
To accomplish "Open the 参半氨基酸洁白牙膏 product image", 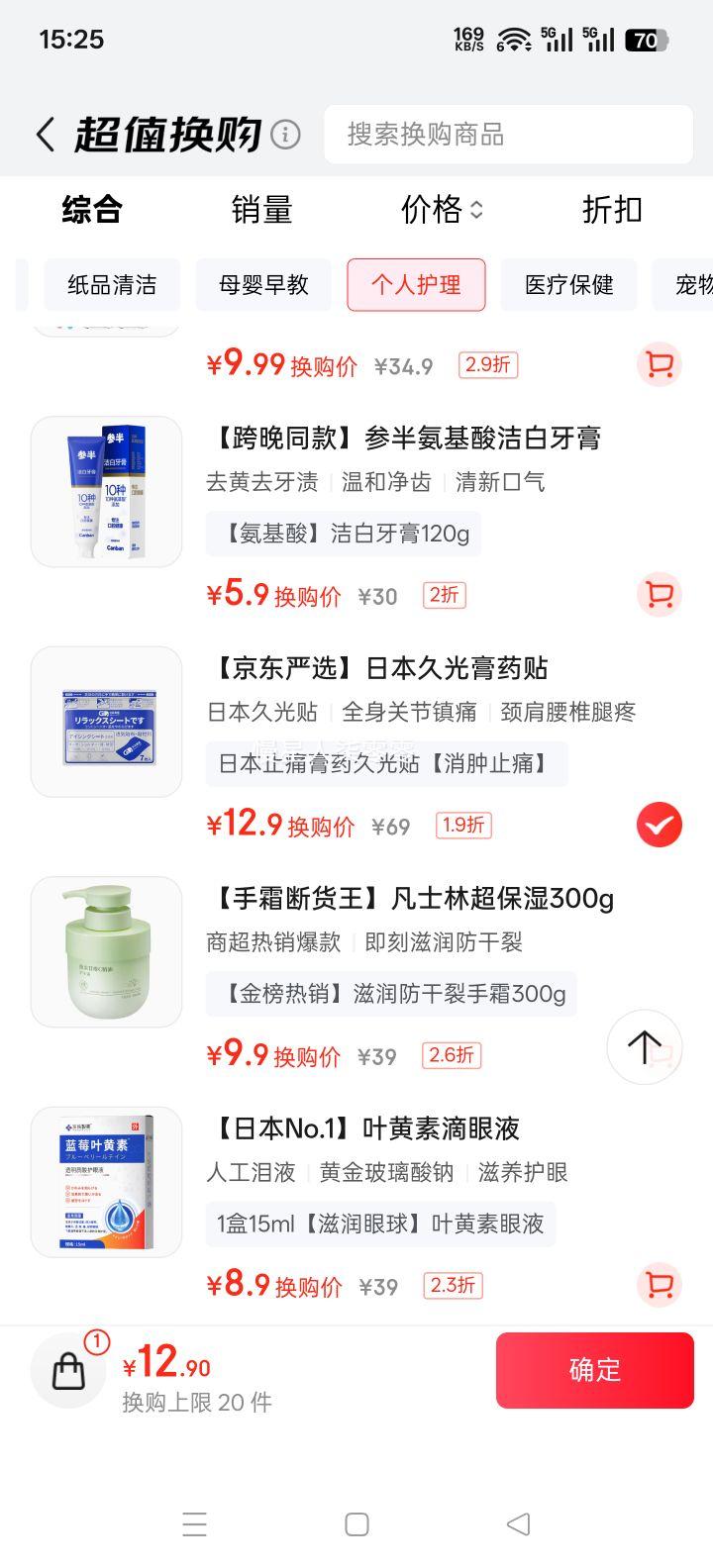I will 106,492.
